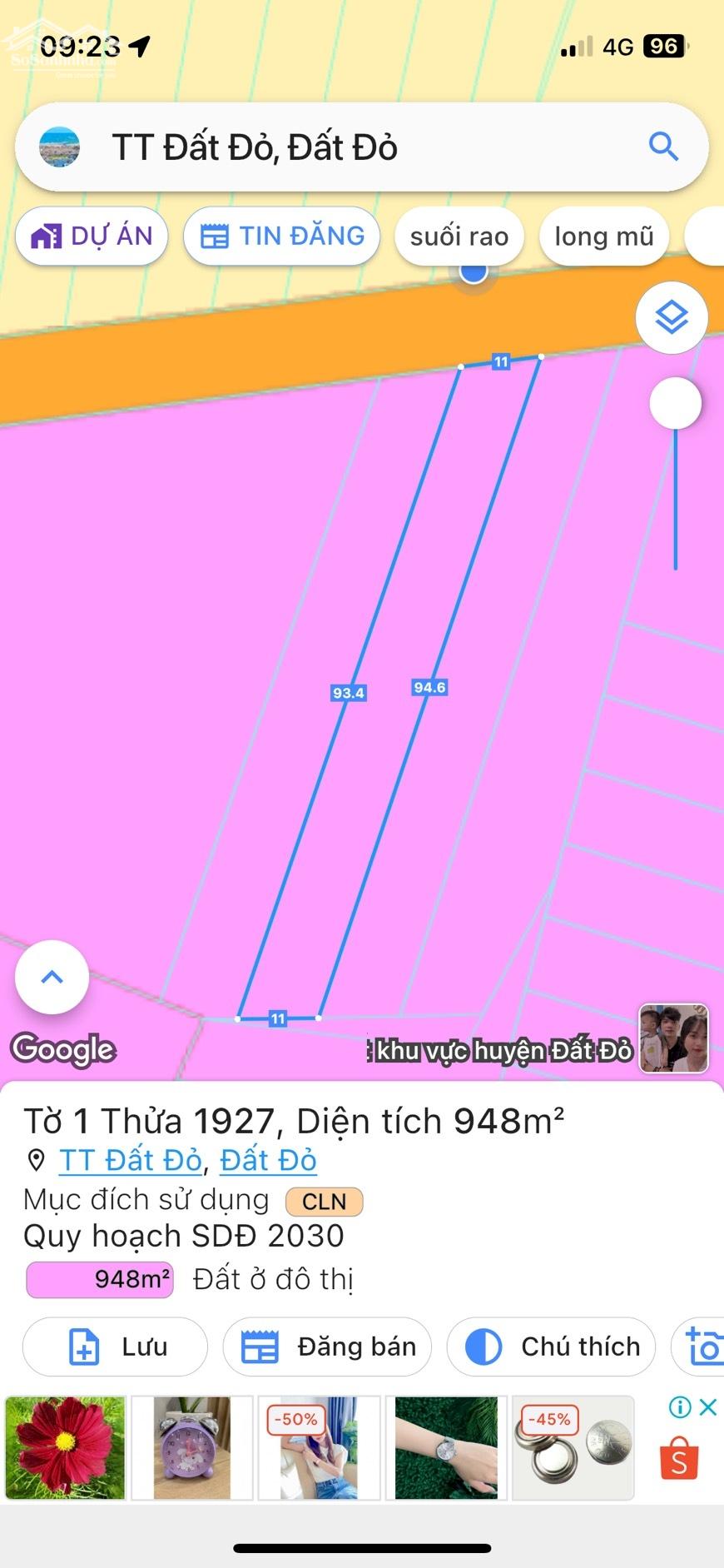Select the long mũ suggestion chip
Screen dimensions: 724x1568
coord(603,237)
